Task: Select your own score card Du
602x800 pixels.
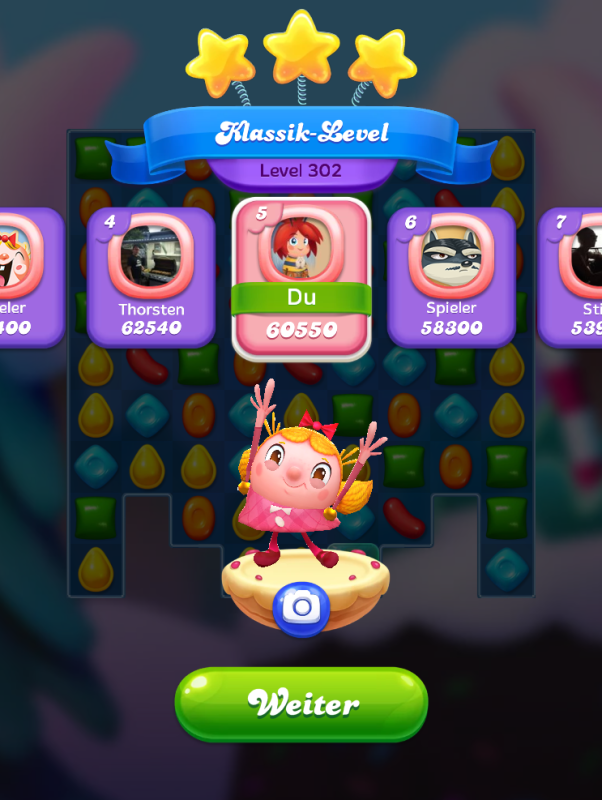Action: click(x=301, y=278)
